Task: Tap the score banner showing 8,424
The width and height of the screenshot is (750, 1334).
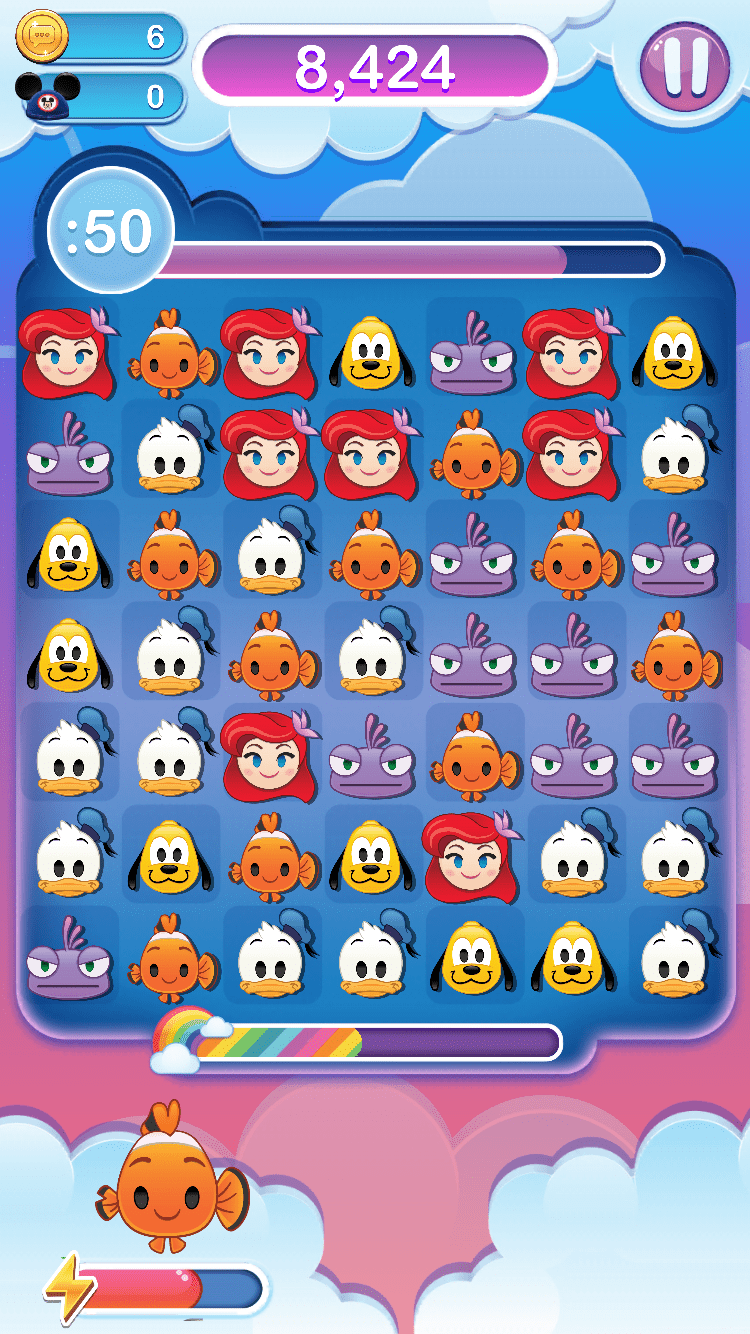Action: 375,69
